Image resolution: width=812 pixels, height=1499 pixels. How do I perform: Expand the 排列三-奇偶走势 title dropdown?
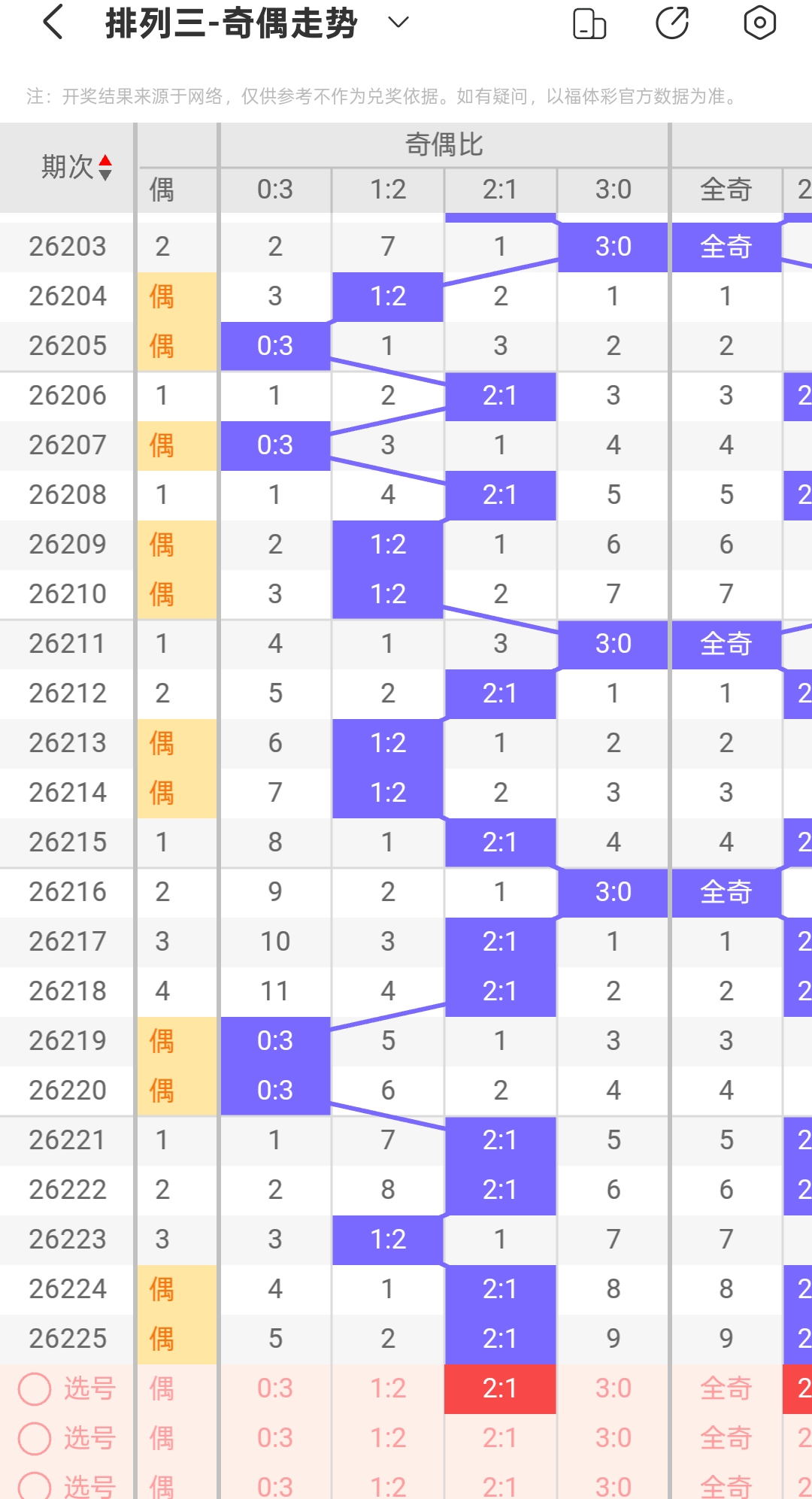398,23
